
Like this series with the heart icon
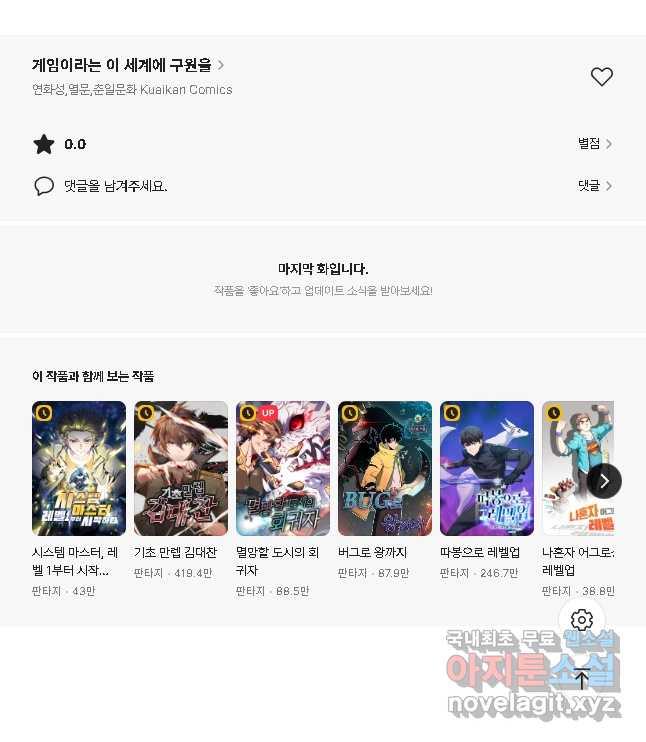pyautogui.click(x=601, y=77)
